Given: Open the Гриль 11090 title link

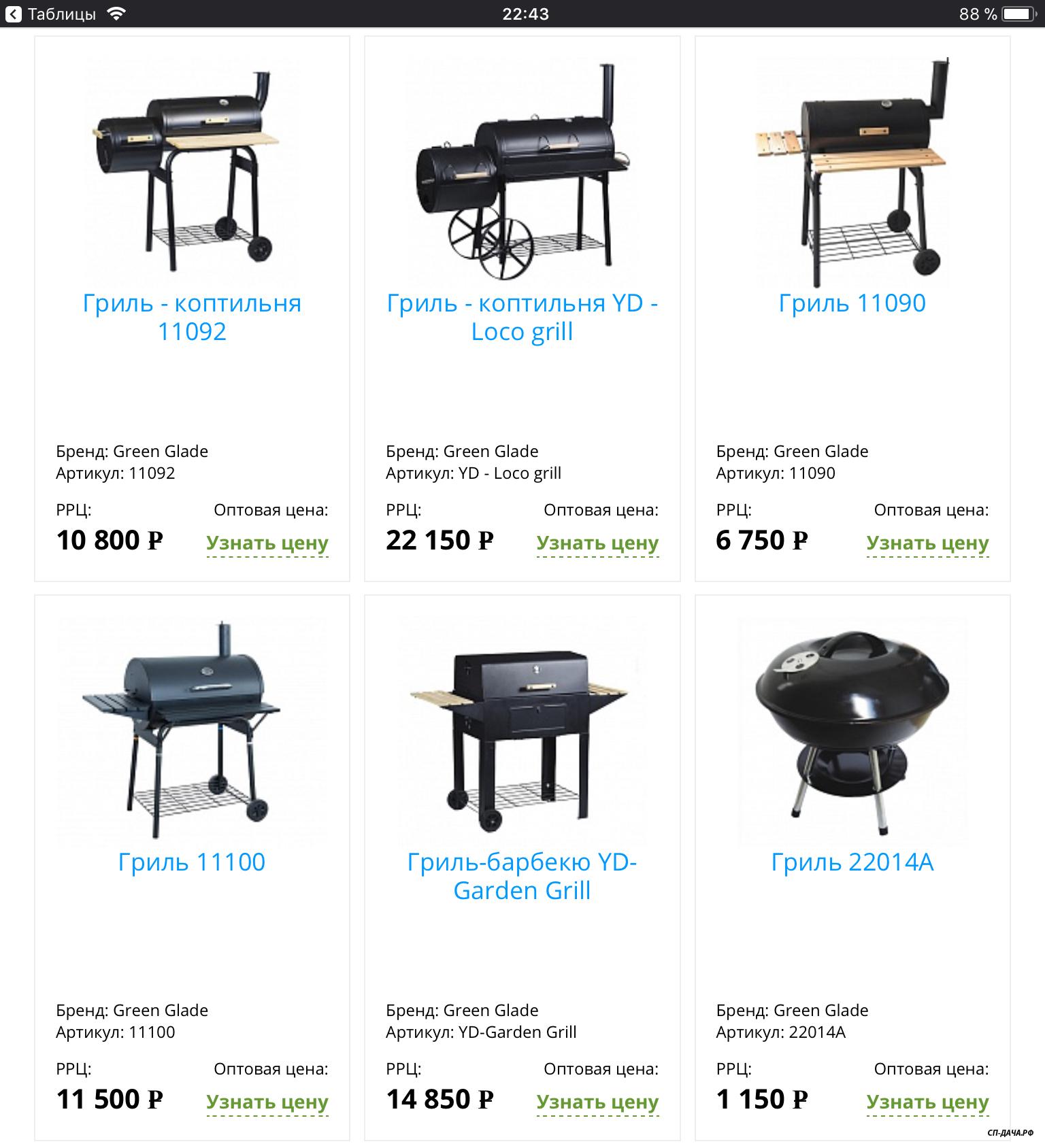Looking at the screenshot, I should pos(852,303).
